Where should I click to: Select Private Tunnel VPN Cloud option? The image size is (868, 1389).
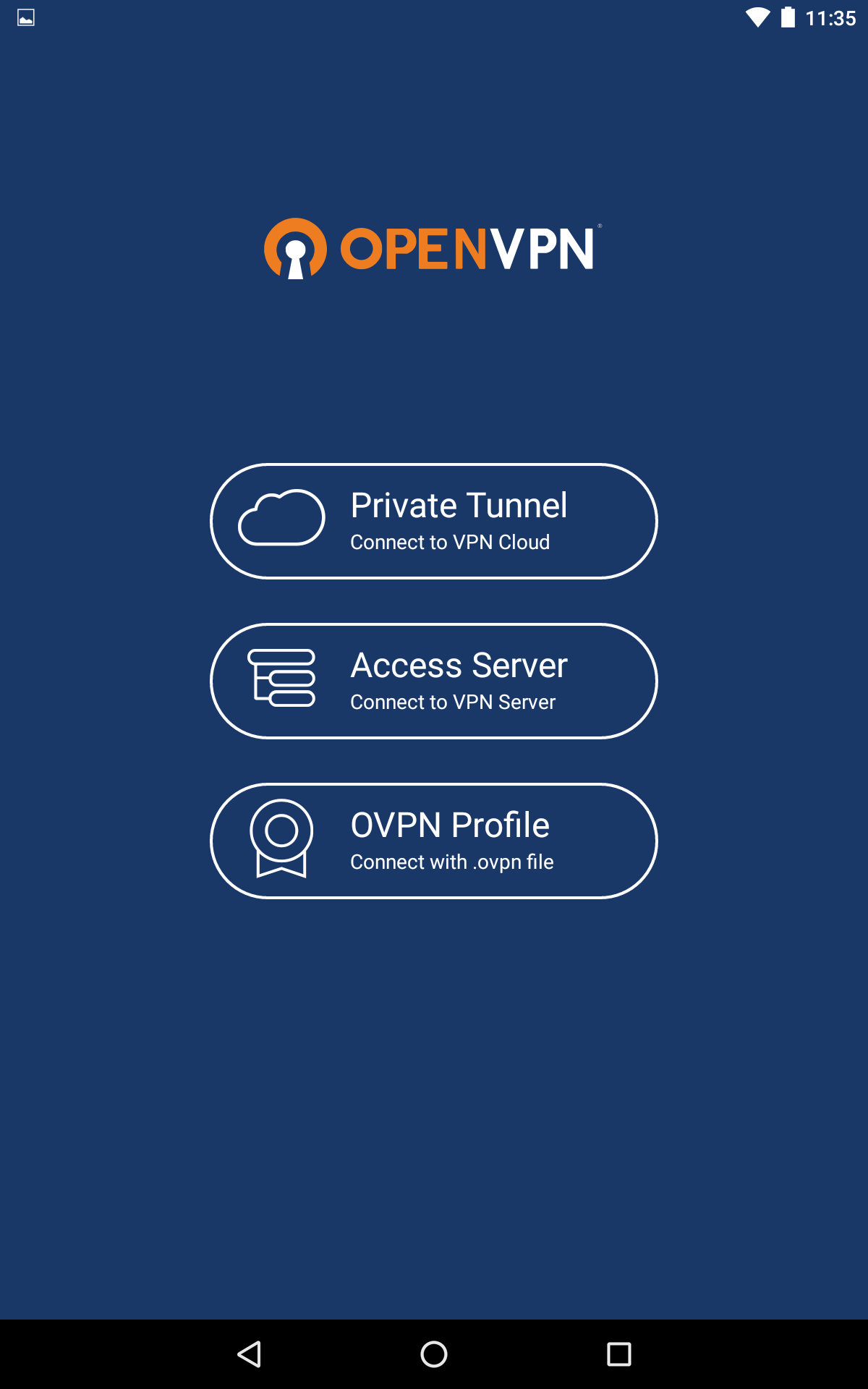434,521
